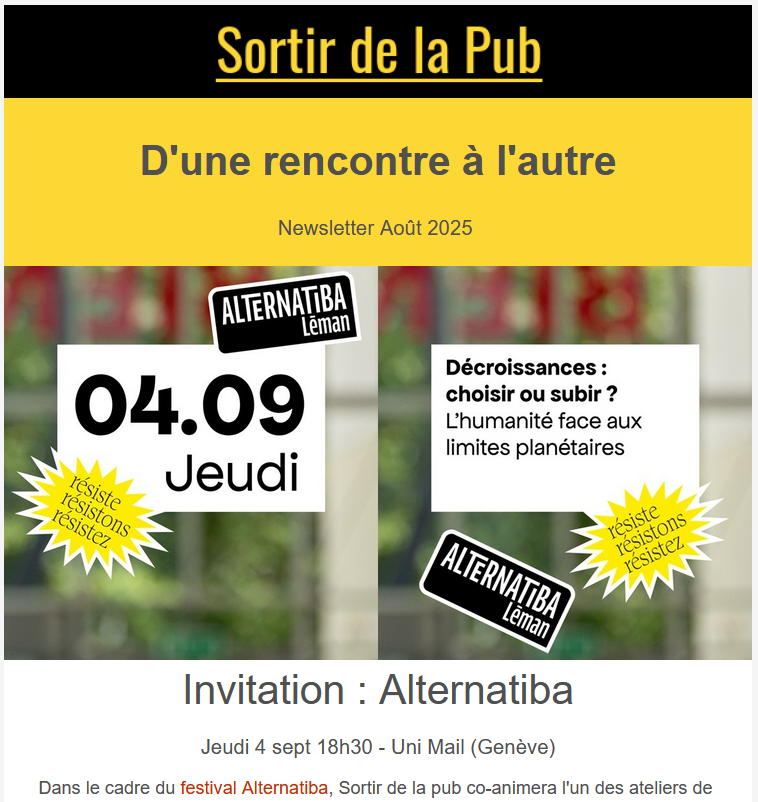
Task: Open the Alternatiba 04.09 Jeudi image
Action: click(x=191, y=462)
